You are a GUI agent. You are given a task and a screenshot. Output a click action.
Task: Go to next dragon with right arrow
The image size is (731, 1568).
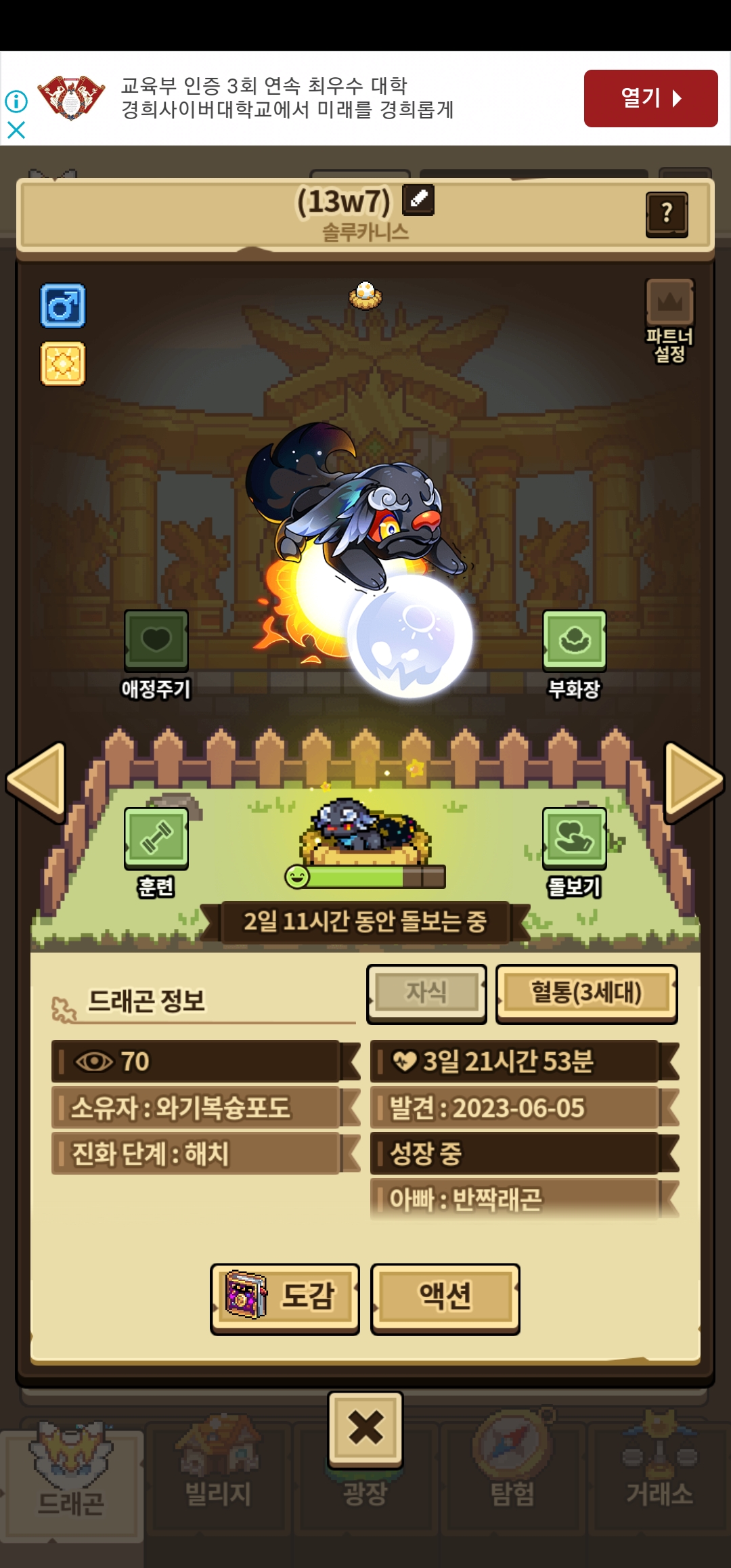pyautogui.click(x=693, y=780)
